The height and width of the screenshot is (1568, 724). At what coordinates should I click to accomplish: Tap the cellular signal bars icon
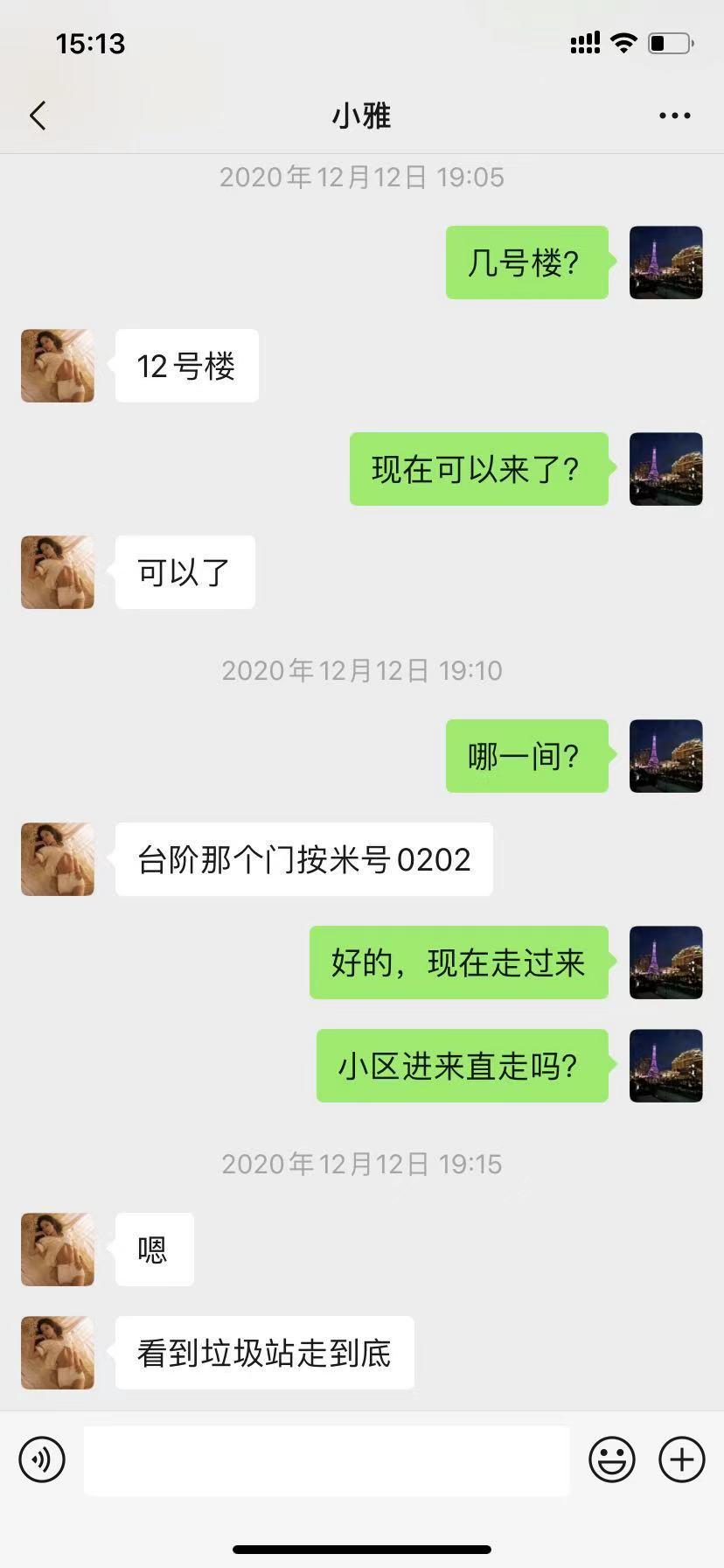tap(584, 42)
